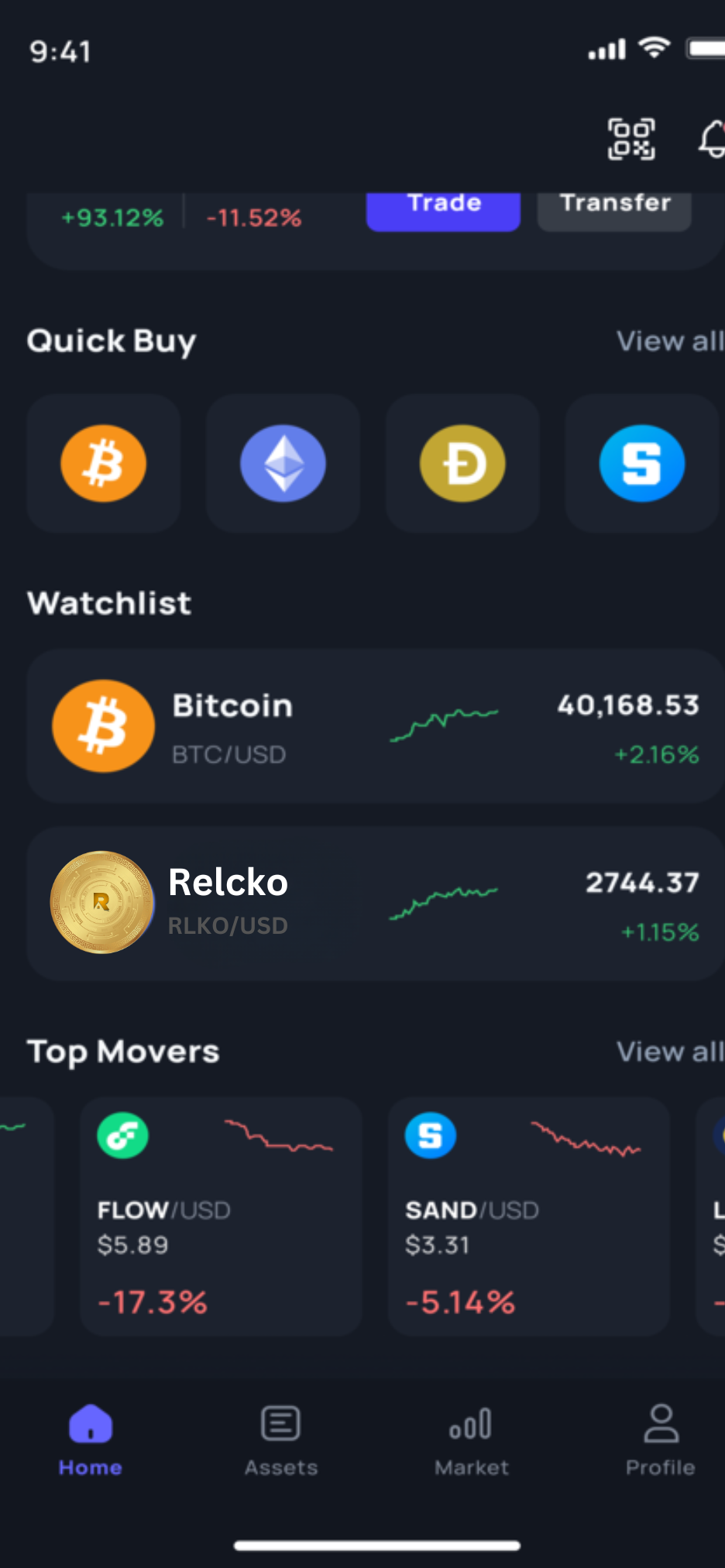Screen dimensions: 725x1568
Task: Quick buy Ethereum
Action: [x=283, y=463]
